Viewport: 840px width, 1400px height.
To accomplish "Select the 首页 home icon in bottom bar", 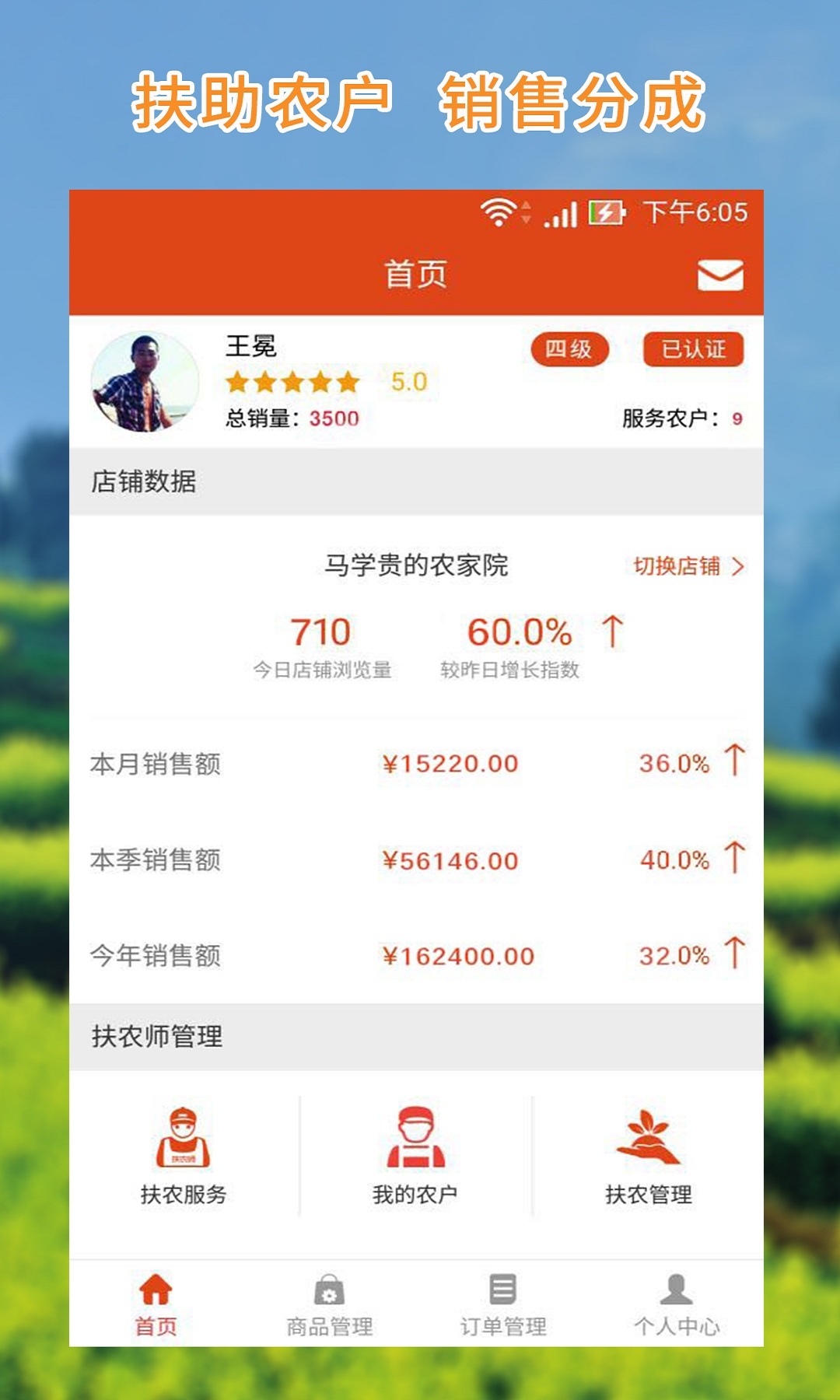I will 152,1287.
